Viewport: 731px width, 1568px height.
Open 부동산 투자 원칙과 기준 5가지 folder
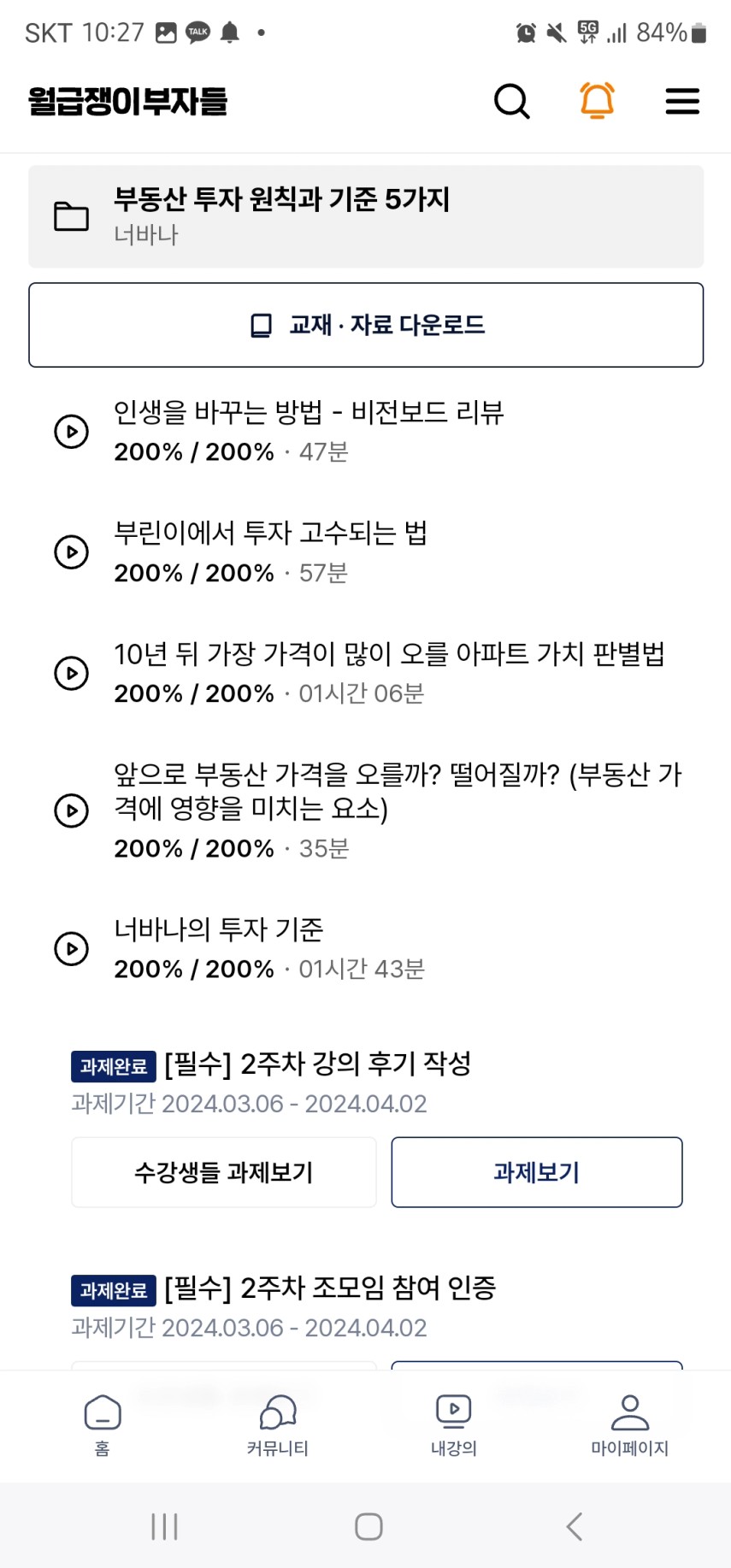(366, 216)
